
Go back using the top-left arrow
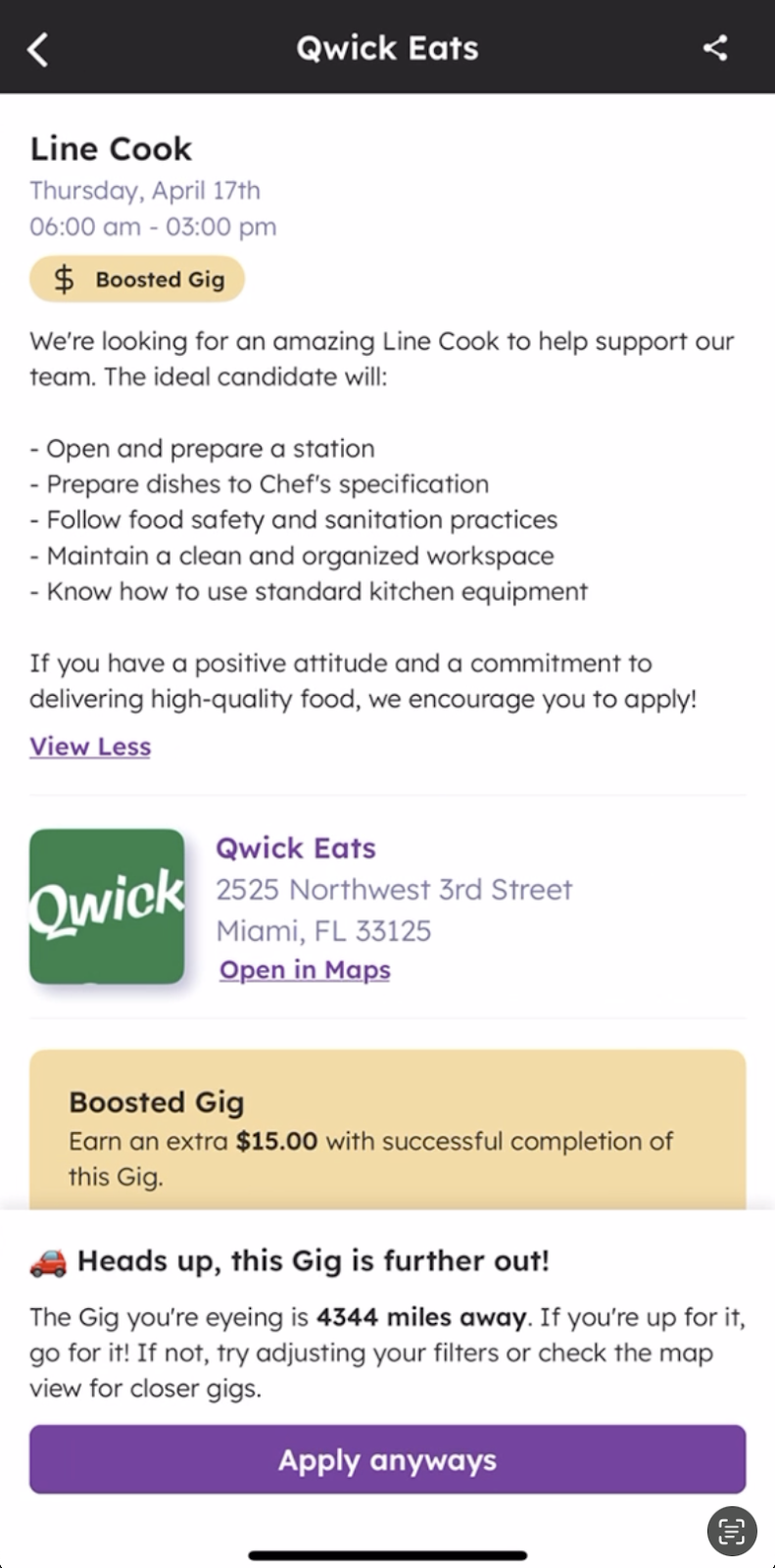click(37, 48)
